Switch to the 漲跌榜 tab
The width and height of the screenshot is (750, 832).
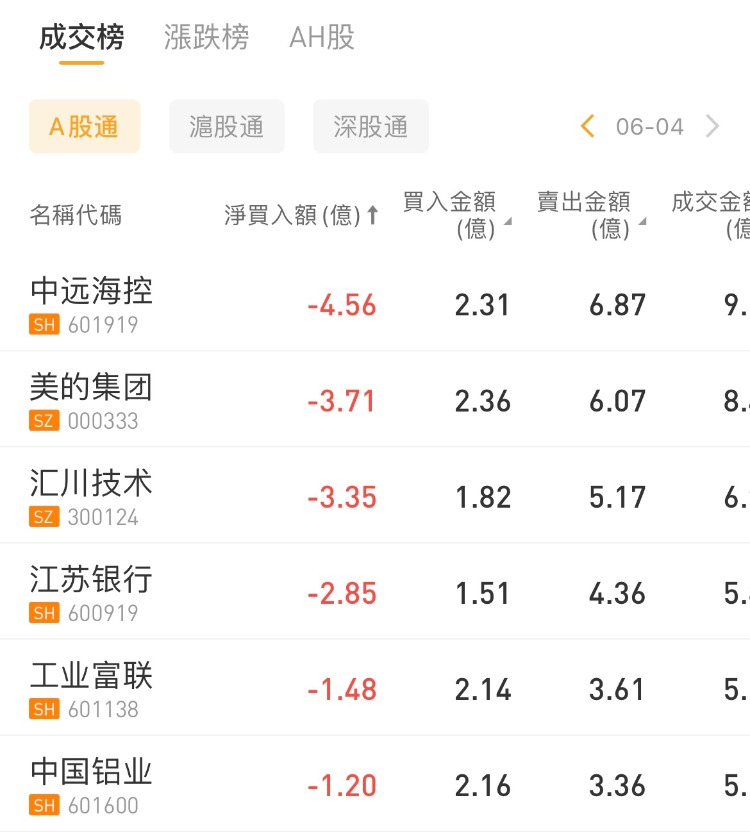pyautogui.click(x=206, y=38)
